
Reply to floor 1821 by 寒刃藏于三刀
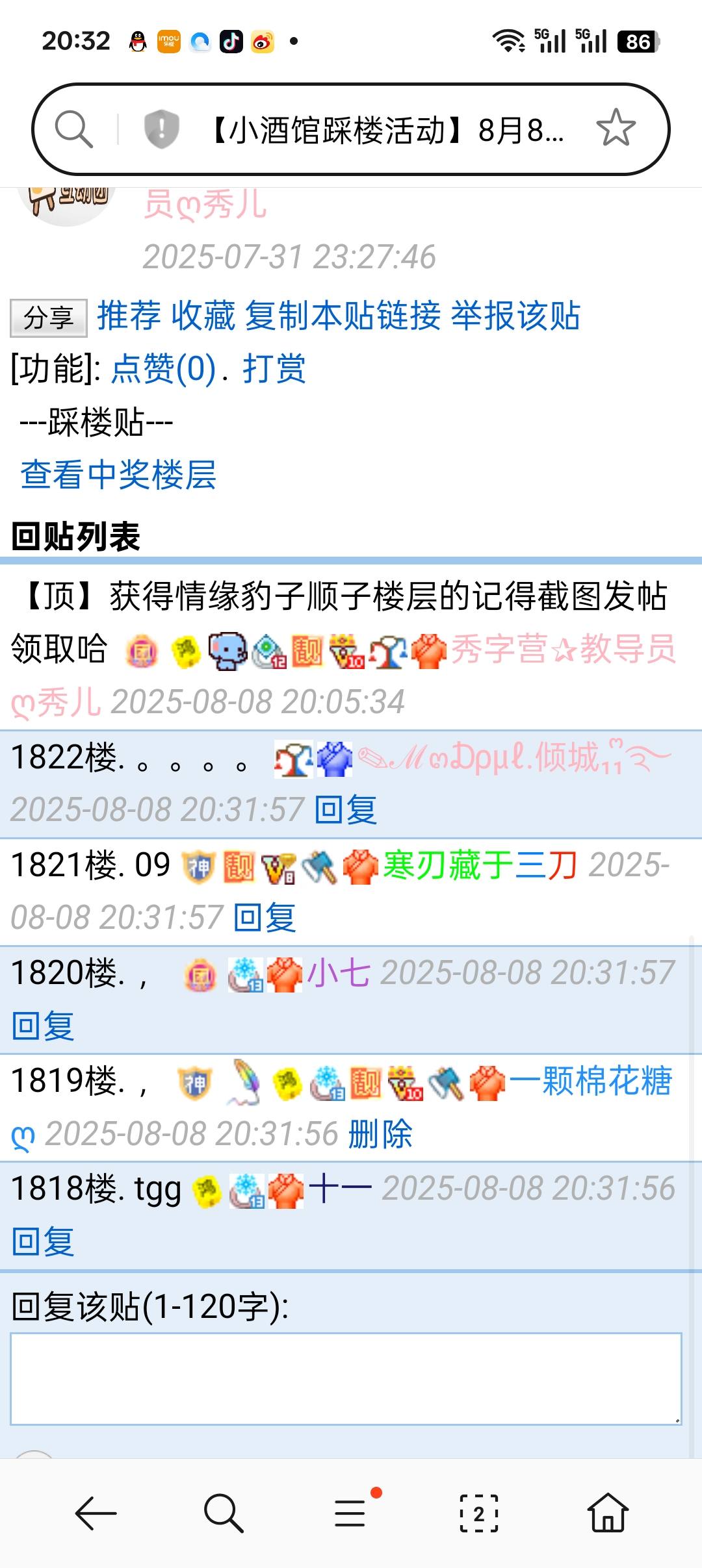point(264,918)
